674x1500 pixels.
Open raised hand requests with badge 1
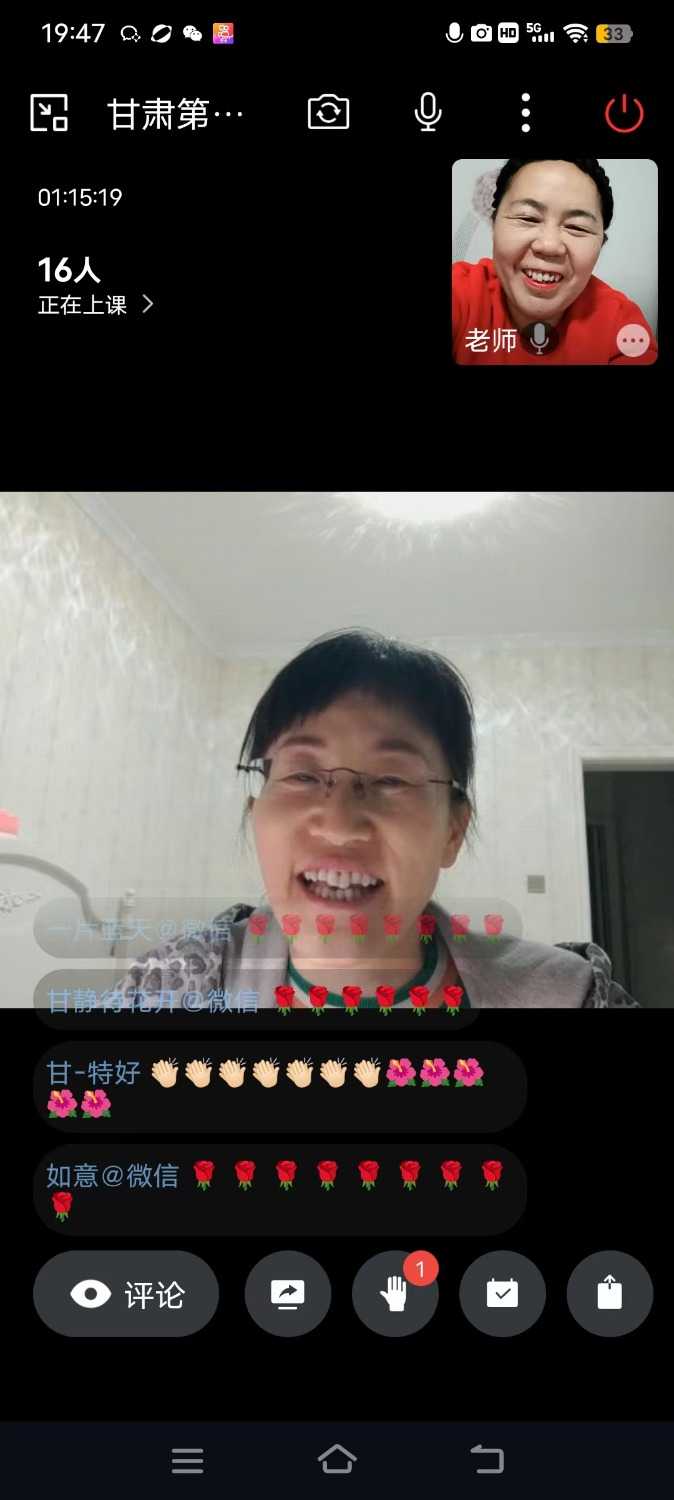coord(395,1294)
